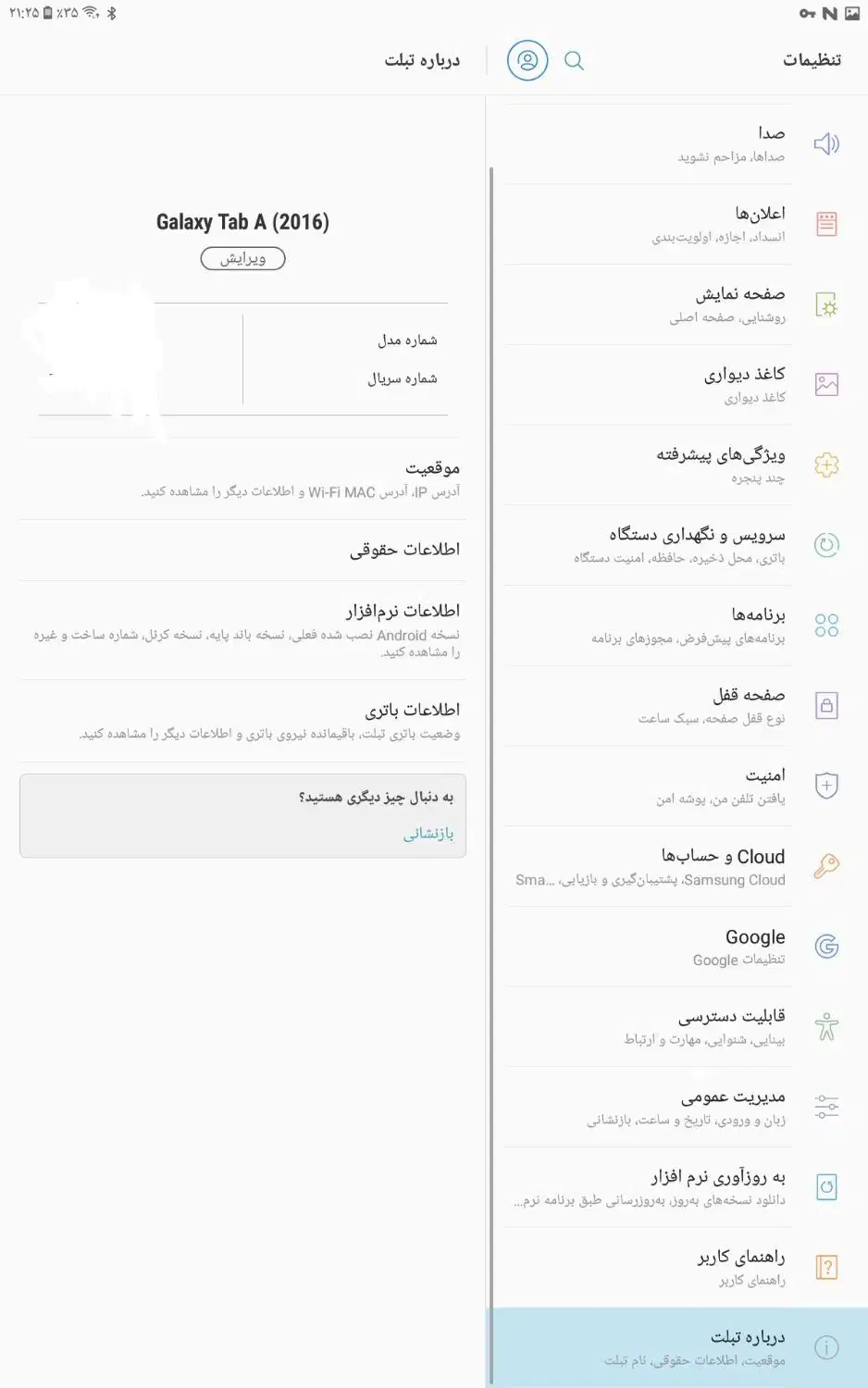Open security settings via the shield icon
Image resolution: width=868 pixels, height=1388 pixels.
[826, 786]
